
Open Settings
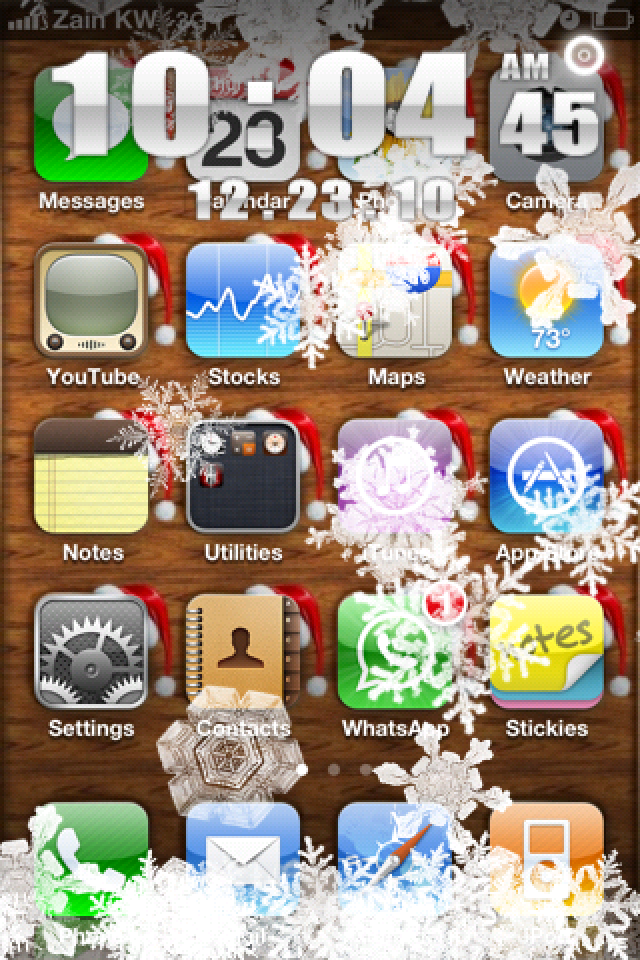pos(91,650)
